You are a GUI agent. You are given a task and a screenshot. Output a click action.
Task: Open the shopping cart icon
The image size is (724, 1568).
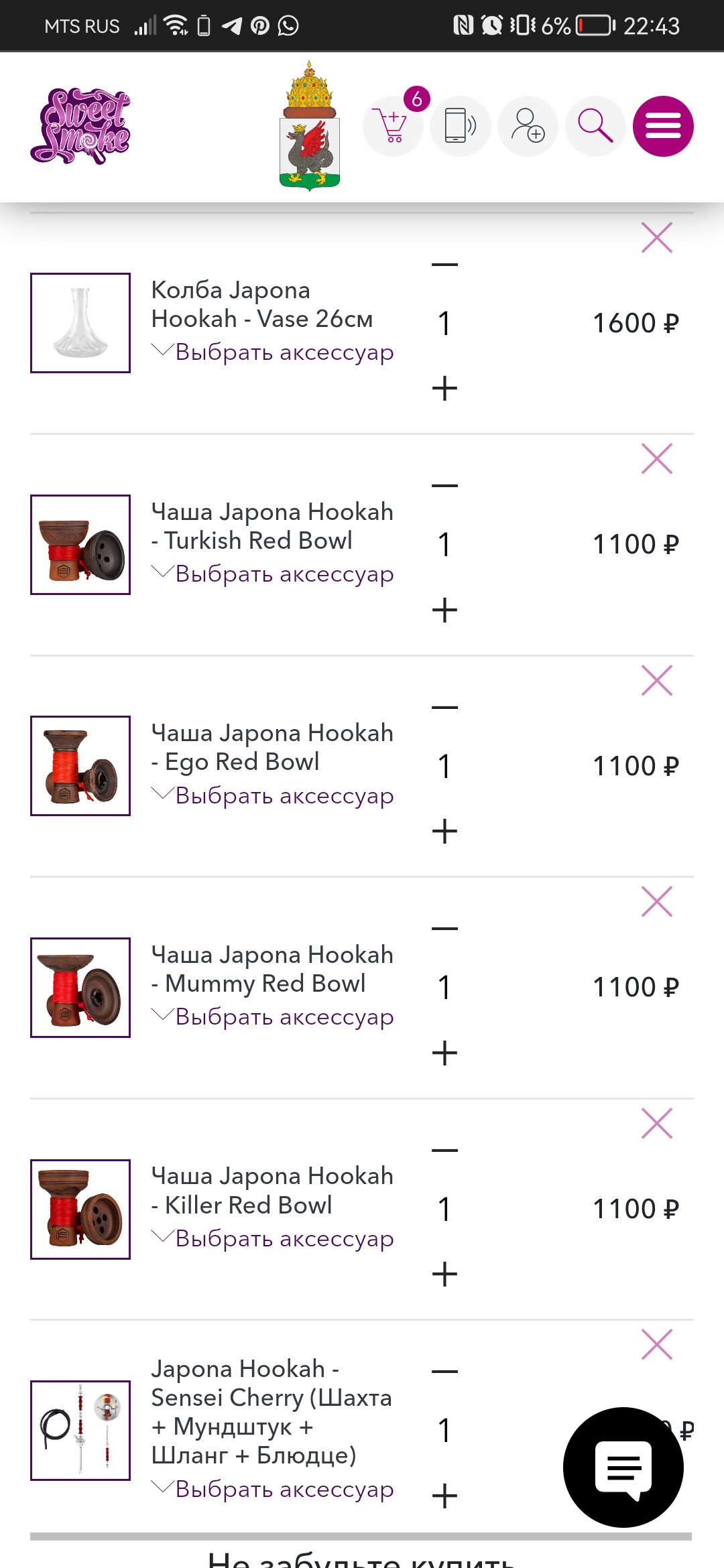pos(393,126)
